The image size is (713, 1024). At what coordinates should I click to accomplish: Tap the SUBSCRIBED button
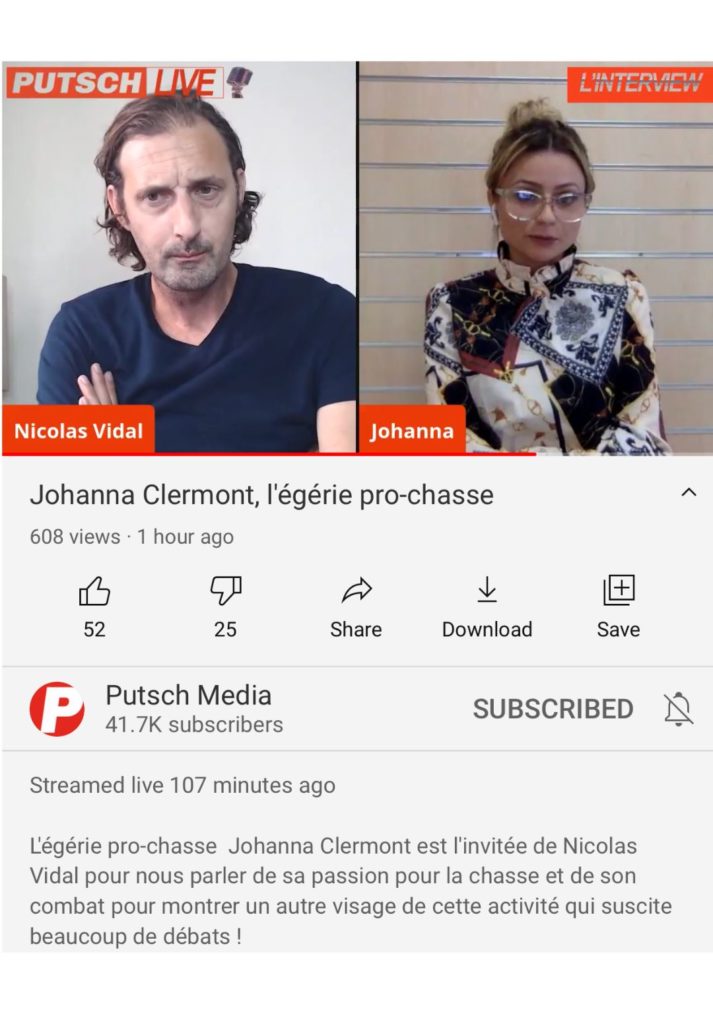coord(553,709)
